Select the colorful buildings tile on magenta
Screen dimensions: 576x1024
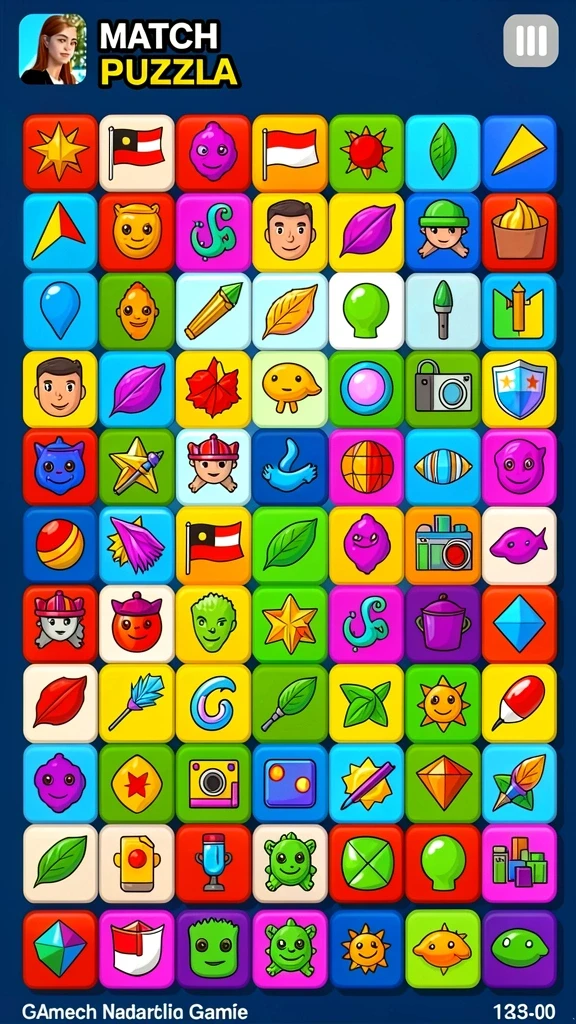519,863
